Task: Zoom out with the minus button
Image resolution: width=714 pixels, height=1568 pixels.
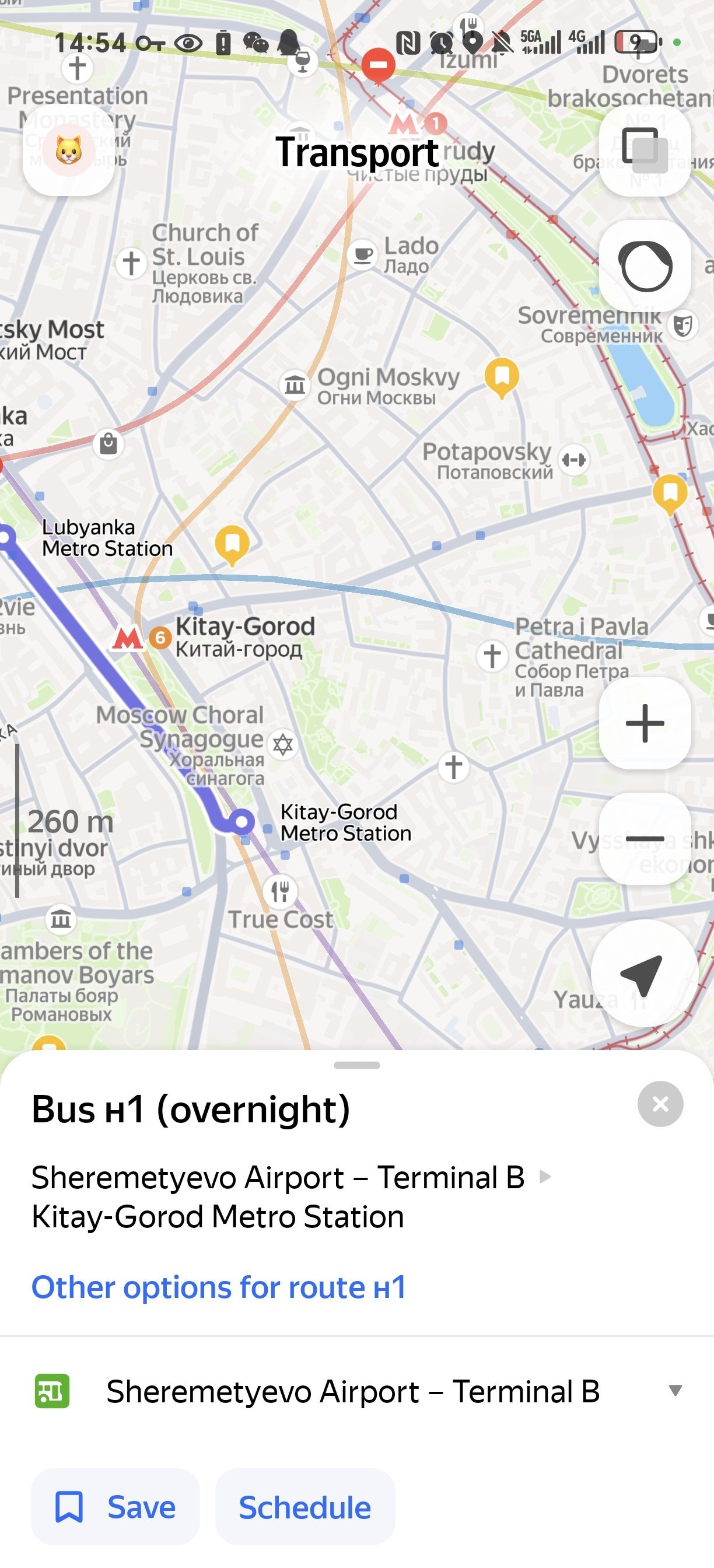Action: pyautogui.click(x=644, y=838)
